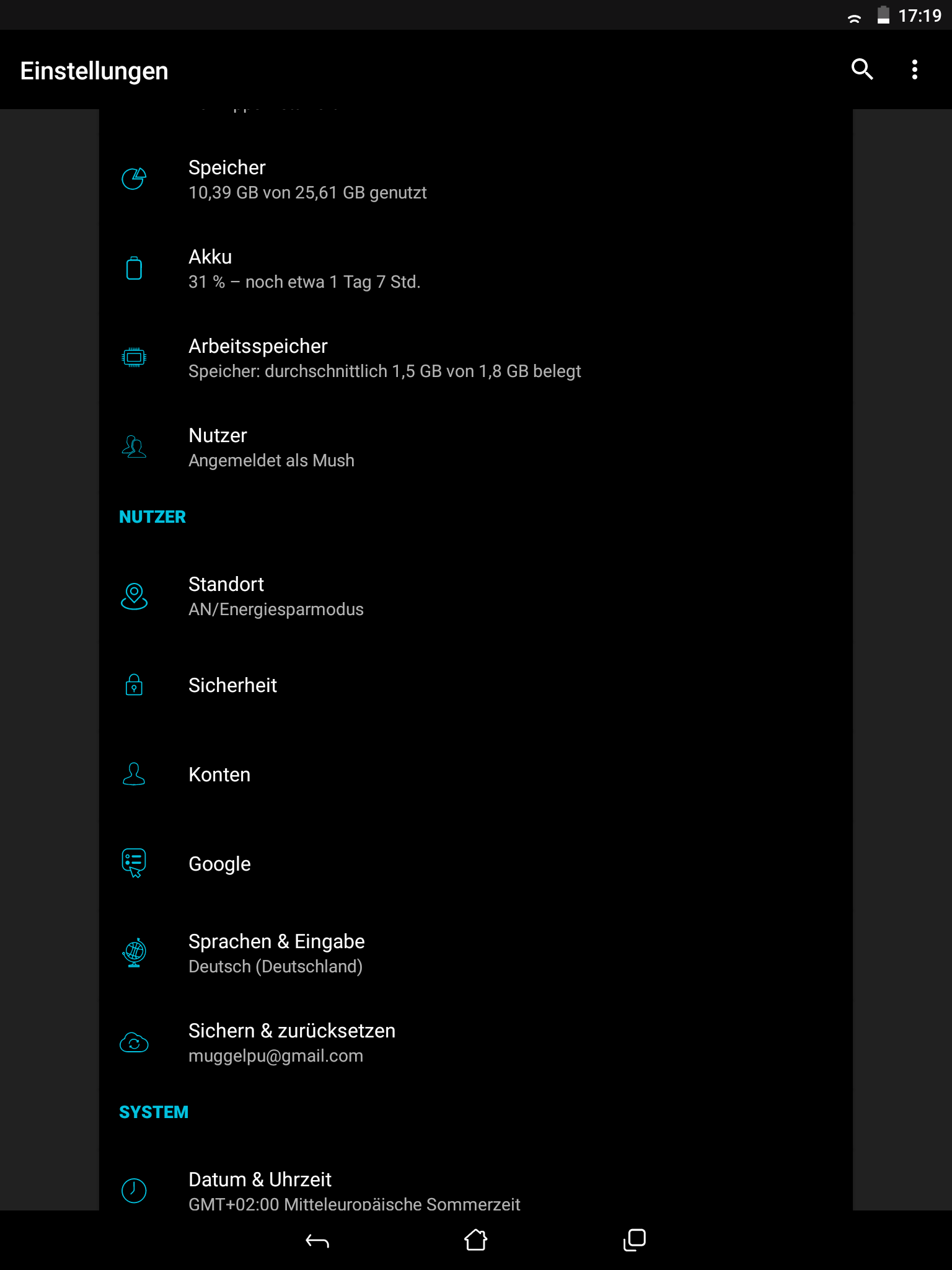Go to the home screen

point(475,1241)
